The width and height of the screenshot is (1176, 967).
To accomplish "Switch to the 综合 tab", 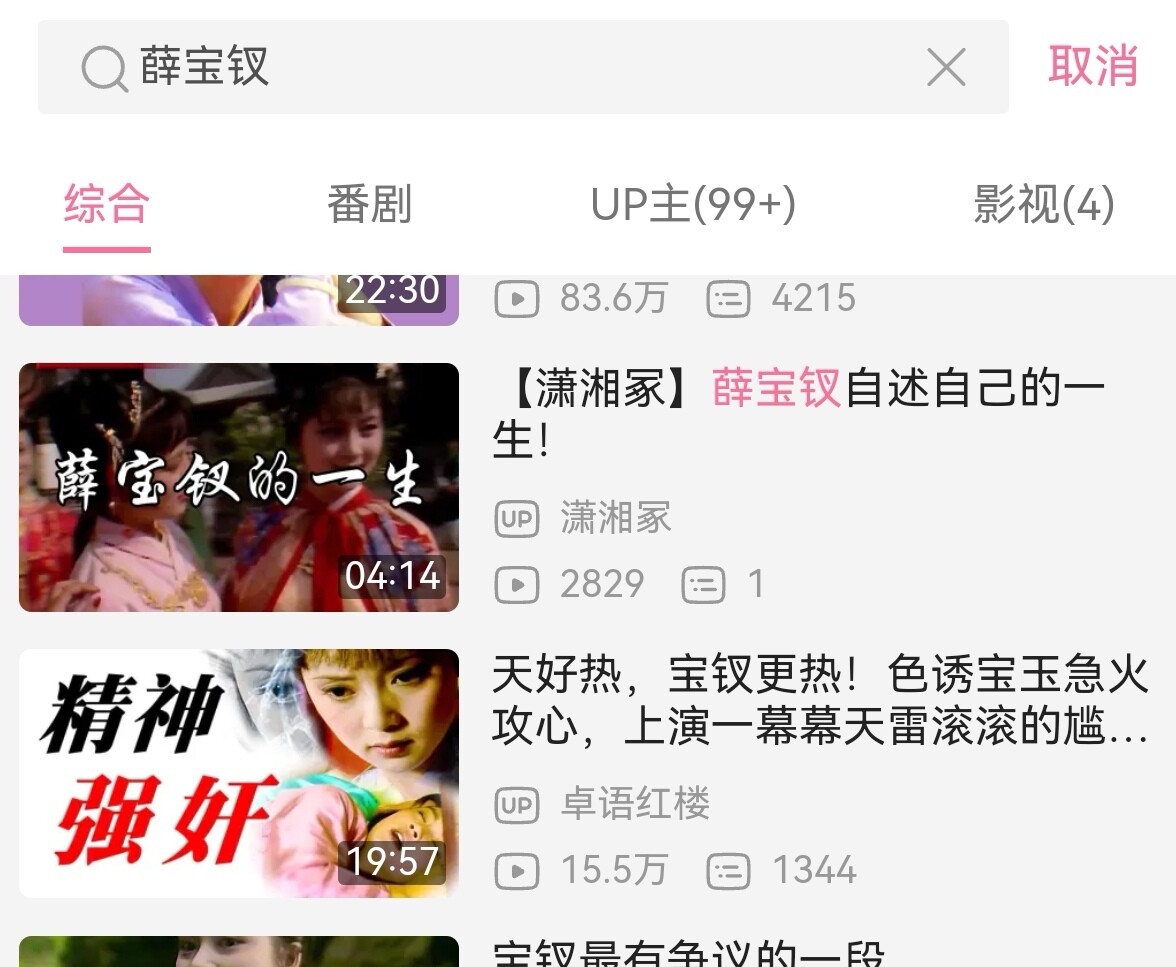I will (106, 204).
